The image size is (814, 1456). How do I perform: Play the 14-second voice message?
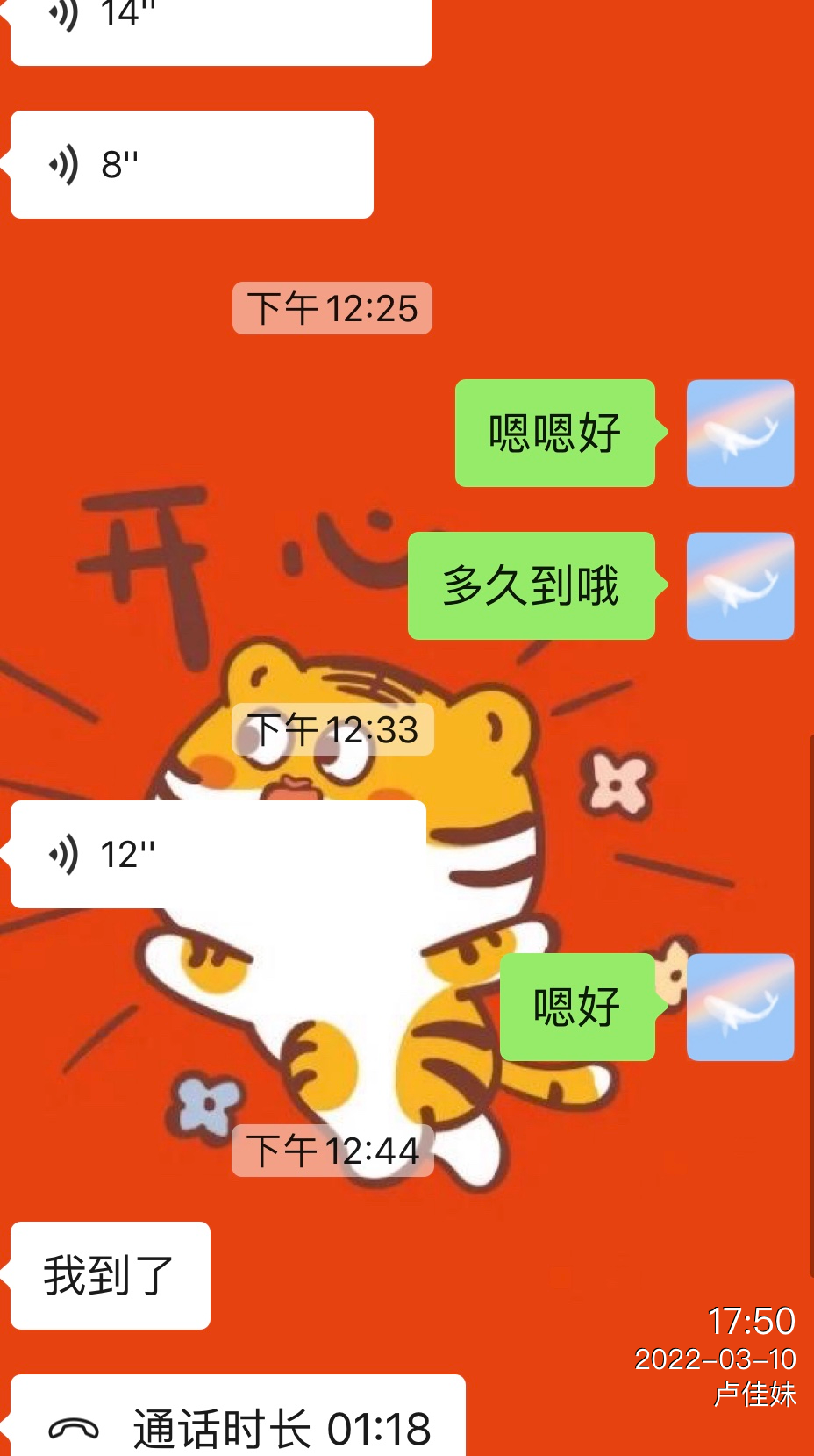tap(219, 26)
